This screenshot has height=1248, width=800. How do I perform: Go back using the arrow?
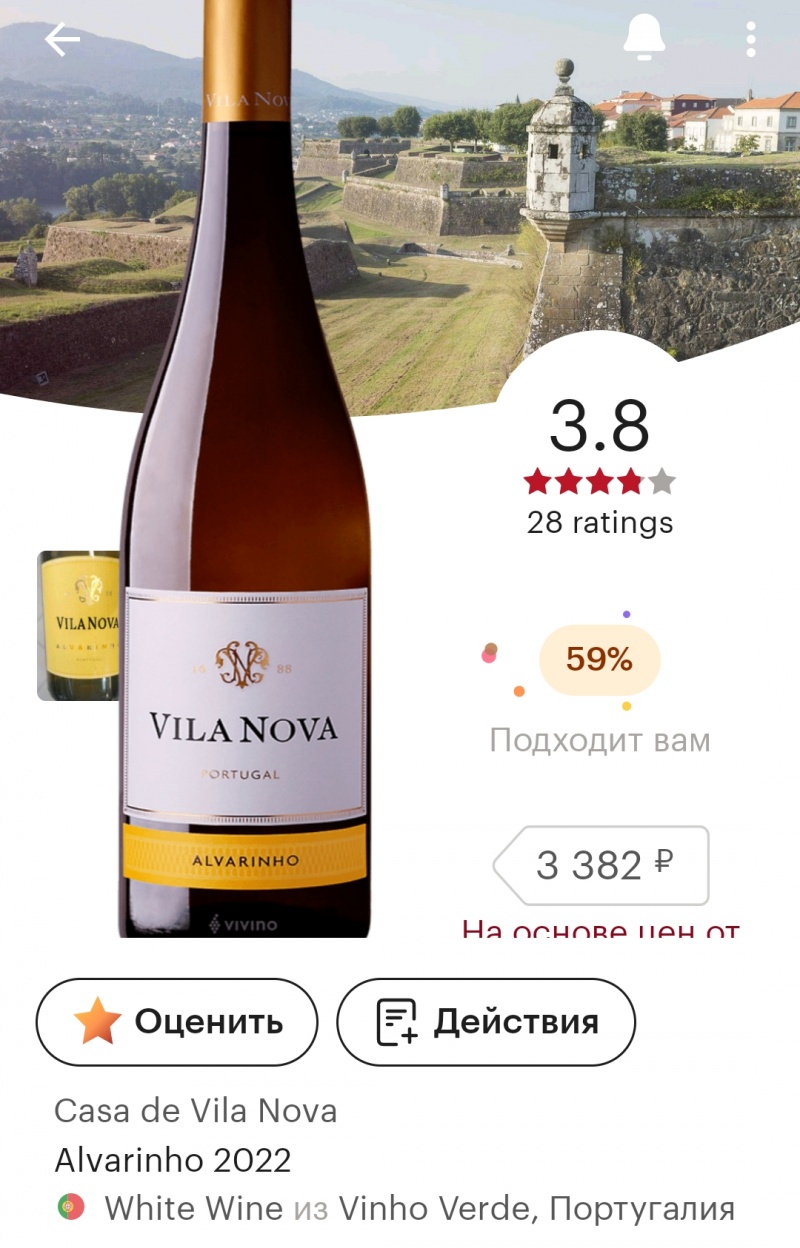click(x=62, y=40)
